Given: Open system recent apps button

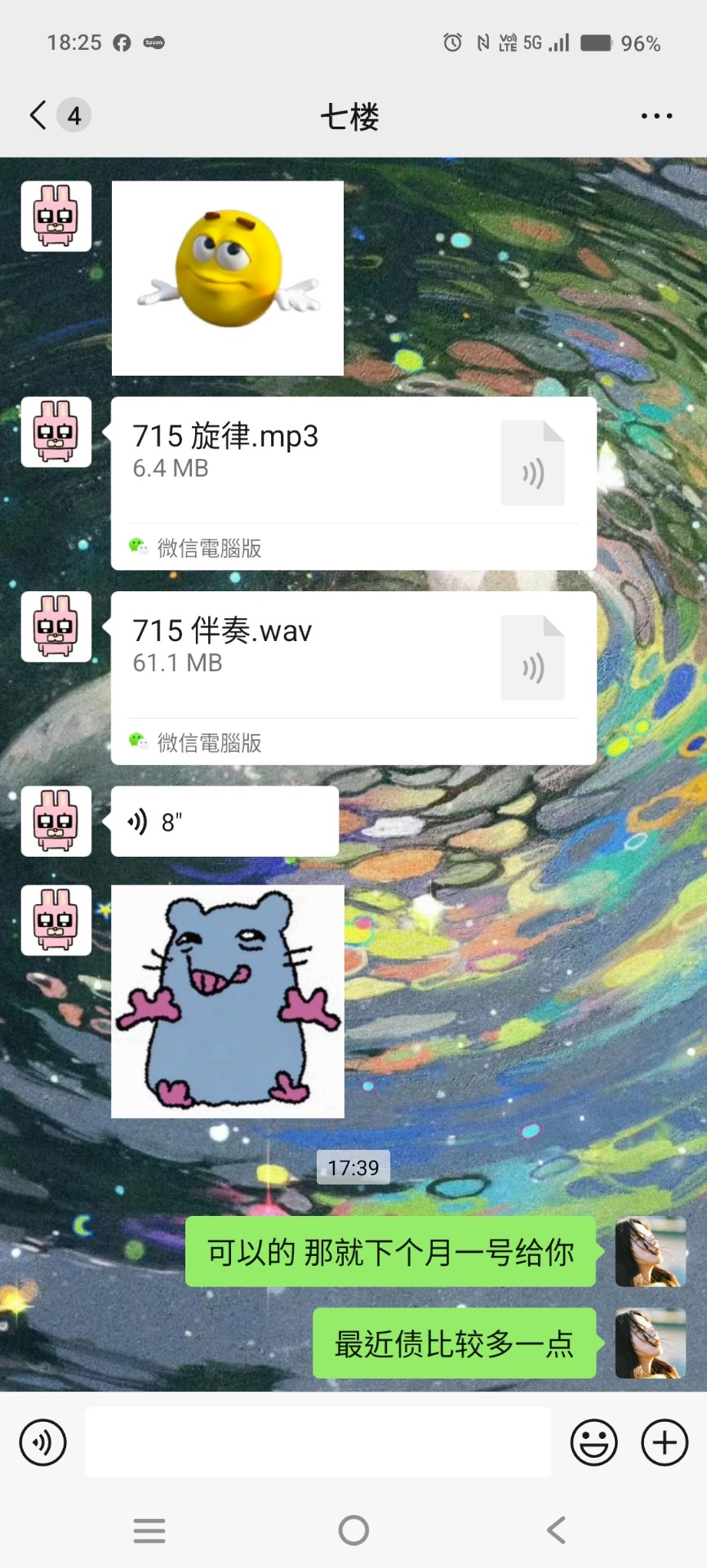Looking at the screenshot, I should coord(149,1530).
